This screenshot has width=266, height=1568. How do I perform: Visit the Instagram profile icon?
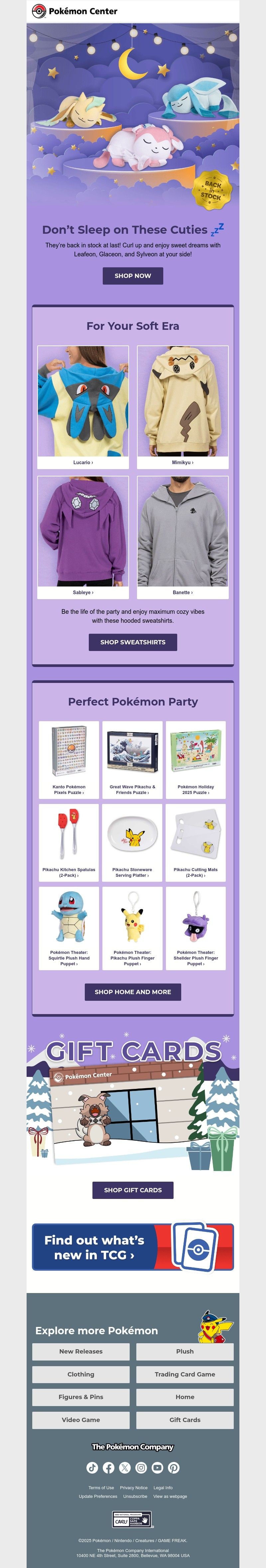pos(141,1468)
